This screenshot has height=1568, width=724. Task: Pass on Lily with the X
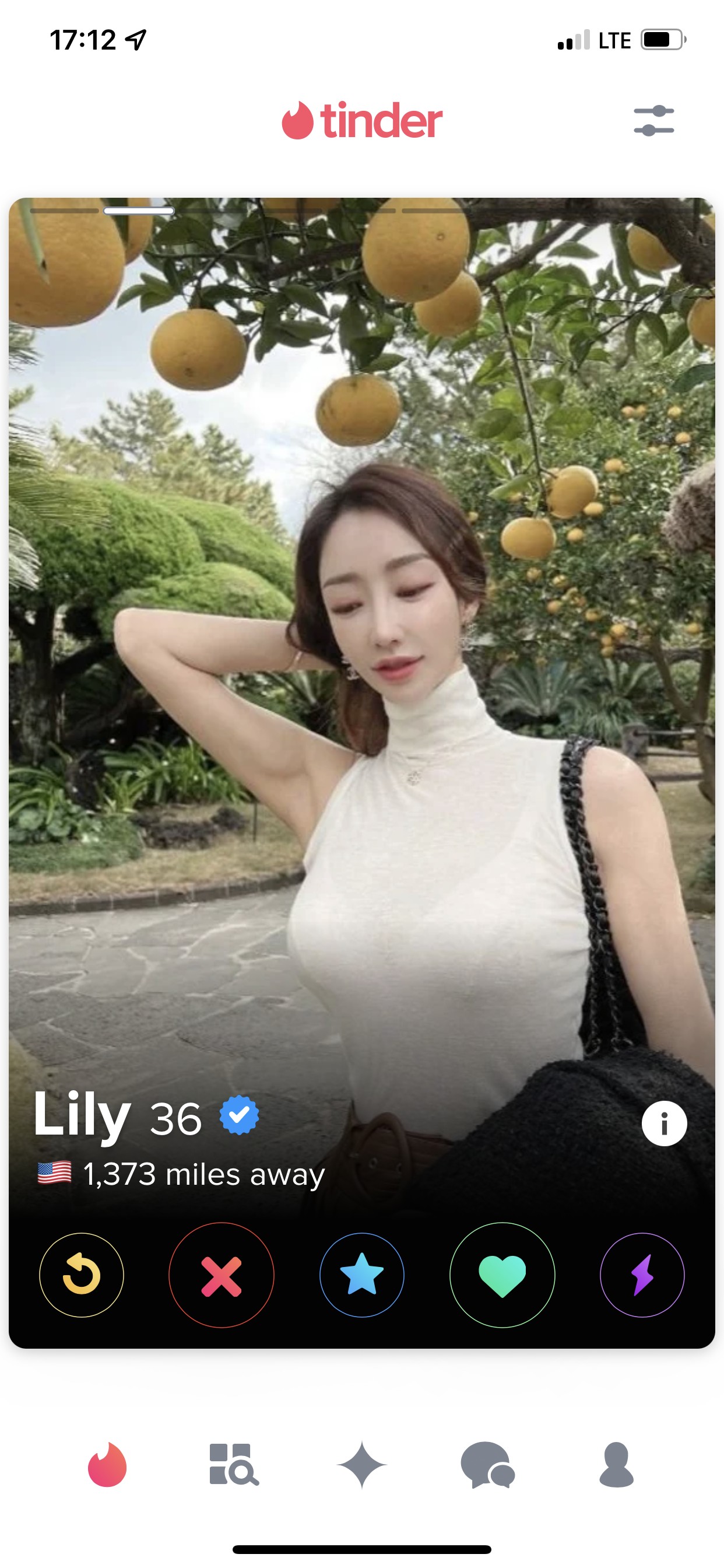tap(222, 1275)
